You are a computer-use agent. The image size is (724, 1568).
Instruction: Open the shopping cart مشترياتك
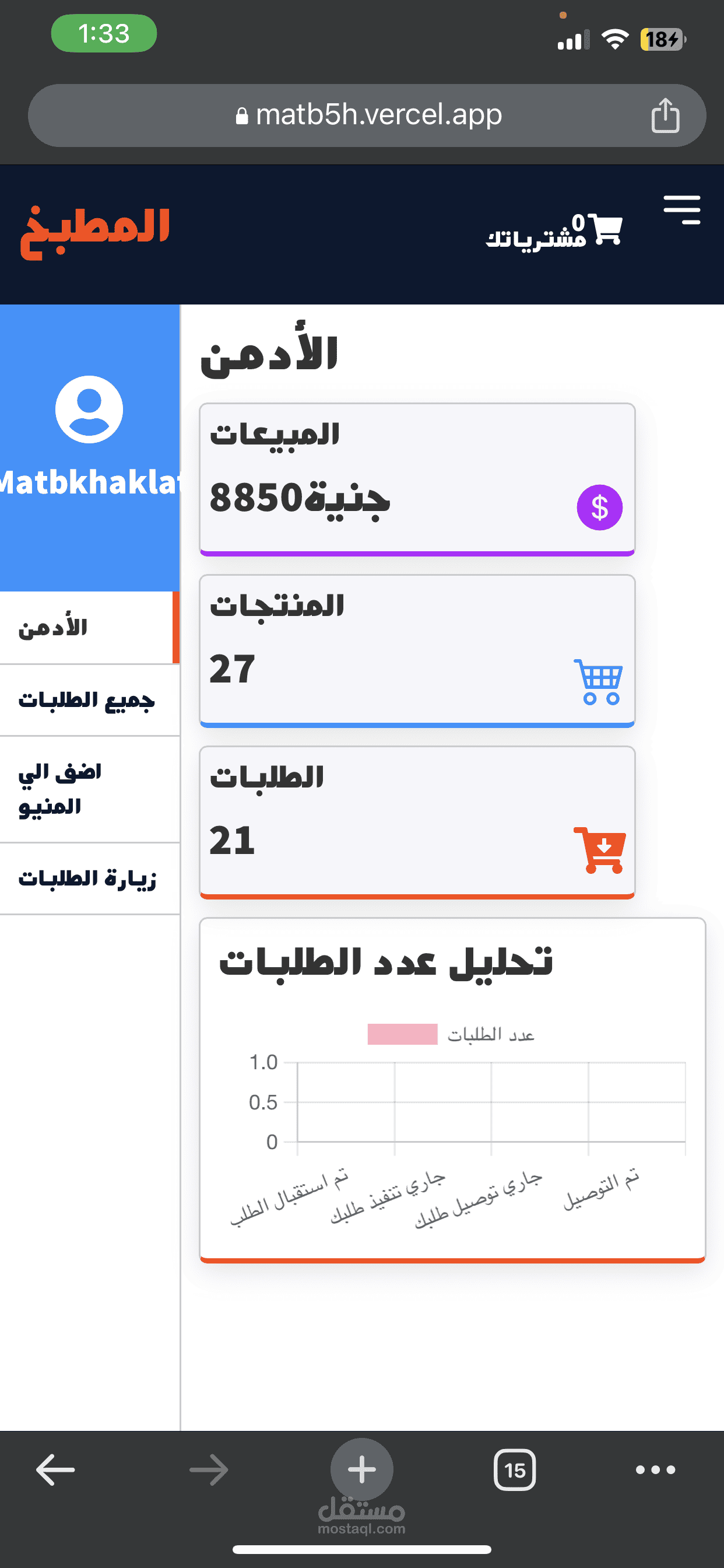point(554,232)
